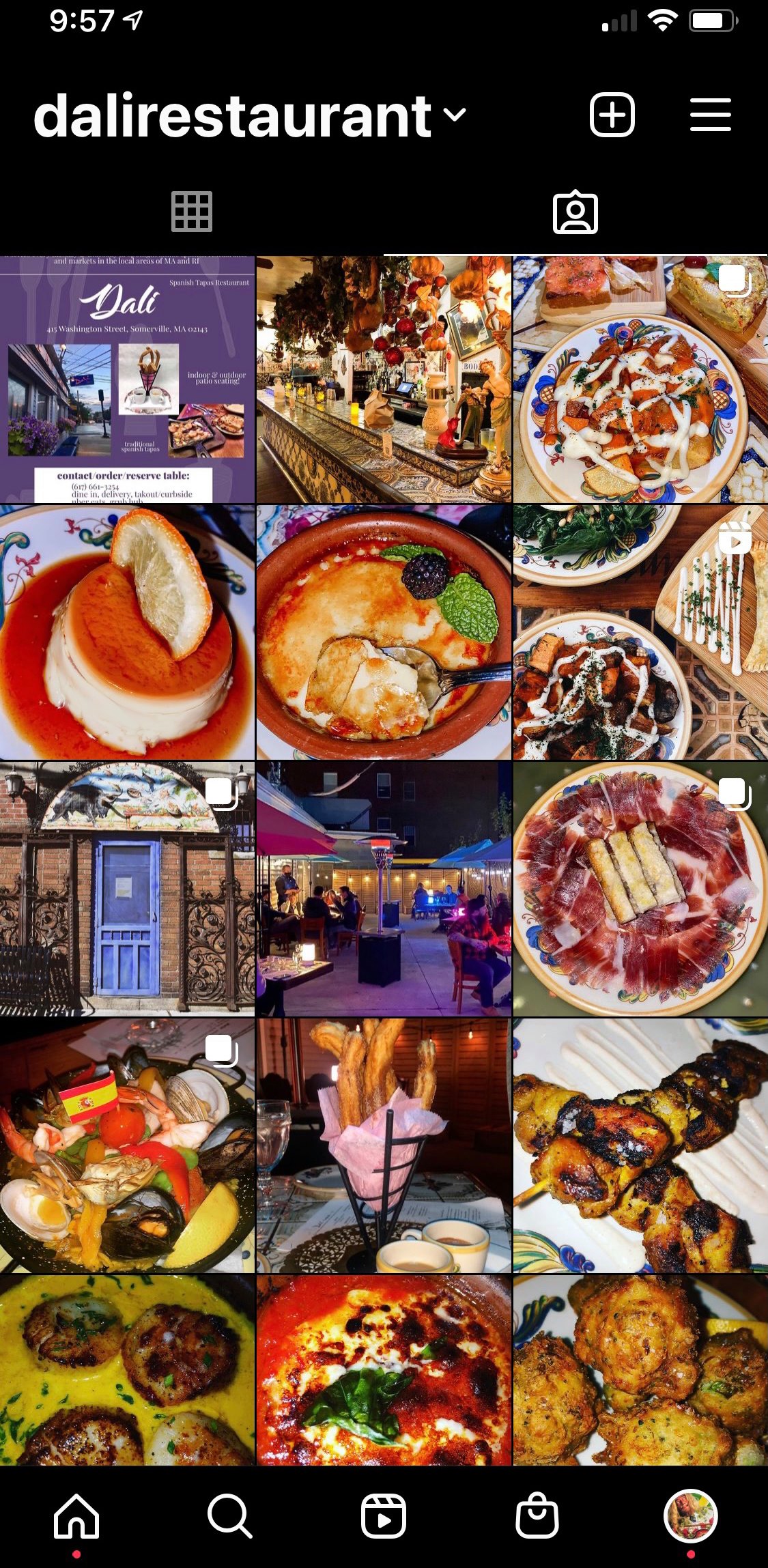Open the grilled chicken skewers post
The width and height of the screenshot is (768, 1568).
(x=640, y=1145)
